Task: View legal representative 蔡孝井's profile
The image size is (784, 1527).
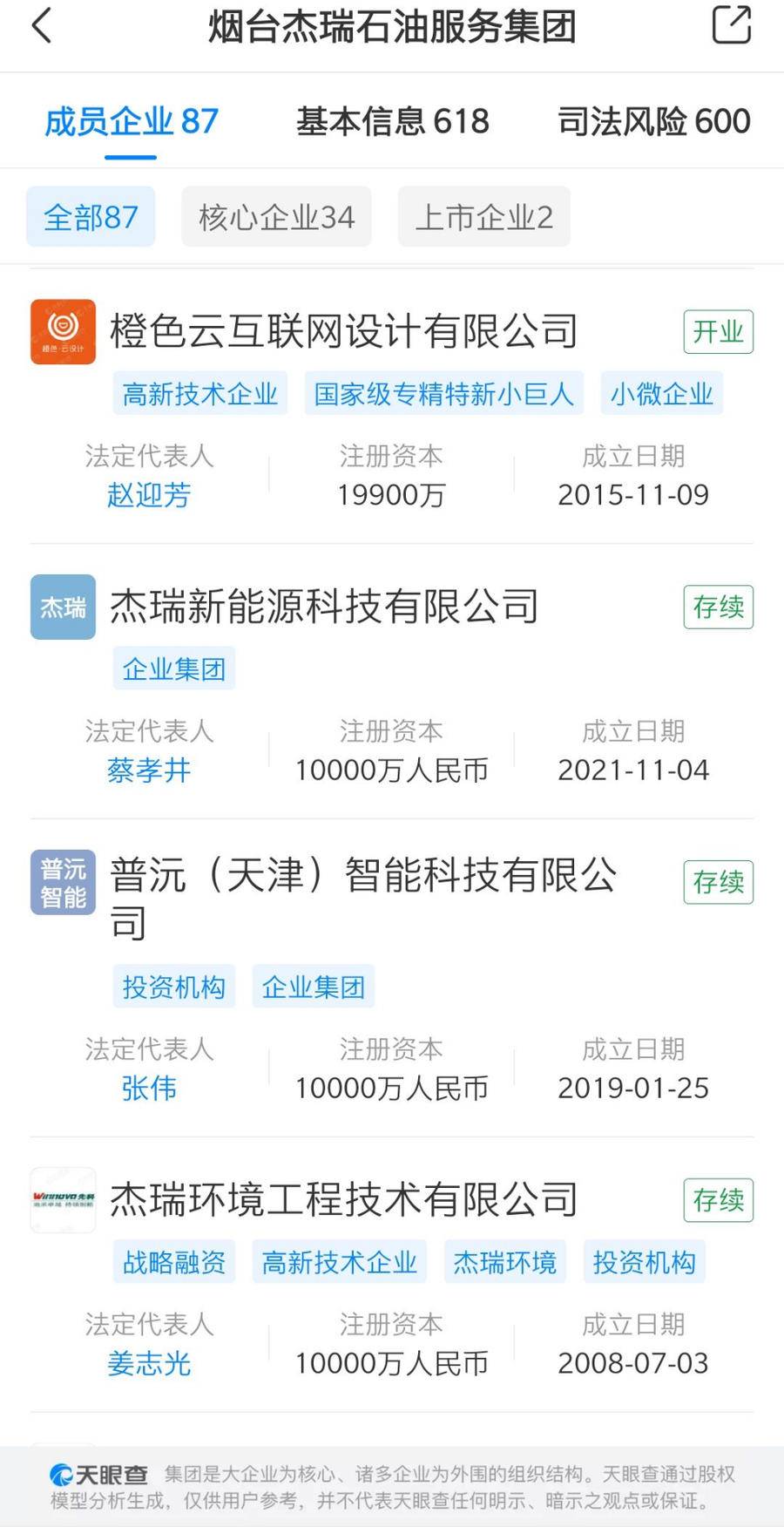Action: click(149, 770)
